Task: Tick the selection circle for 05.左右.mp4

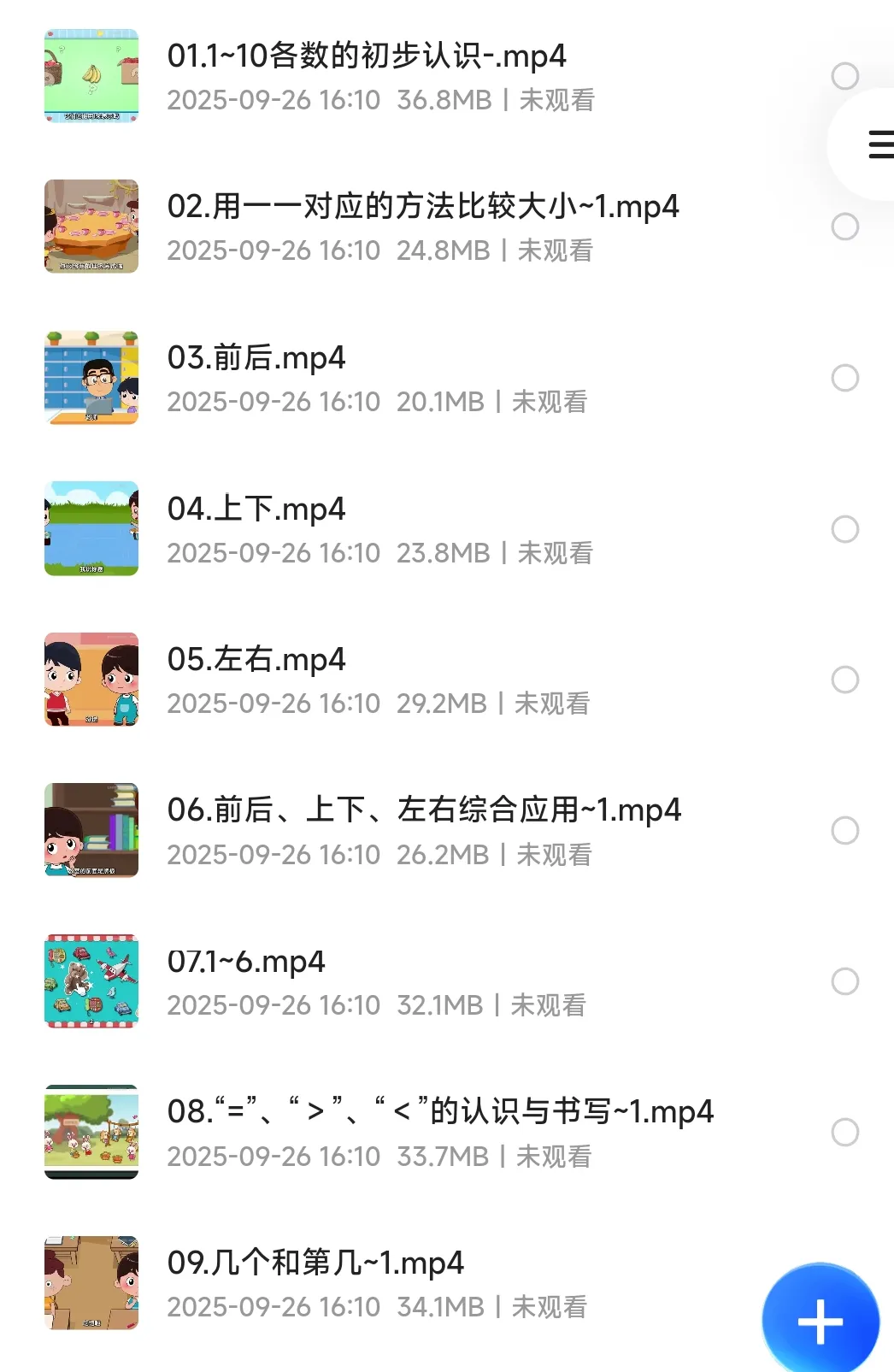Action: (x=845, y=680)
